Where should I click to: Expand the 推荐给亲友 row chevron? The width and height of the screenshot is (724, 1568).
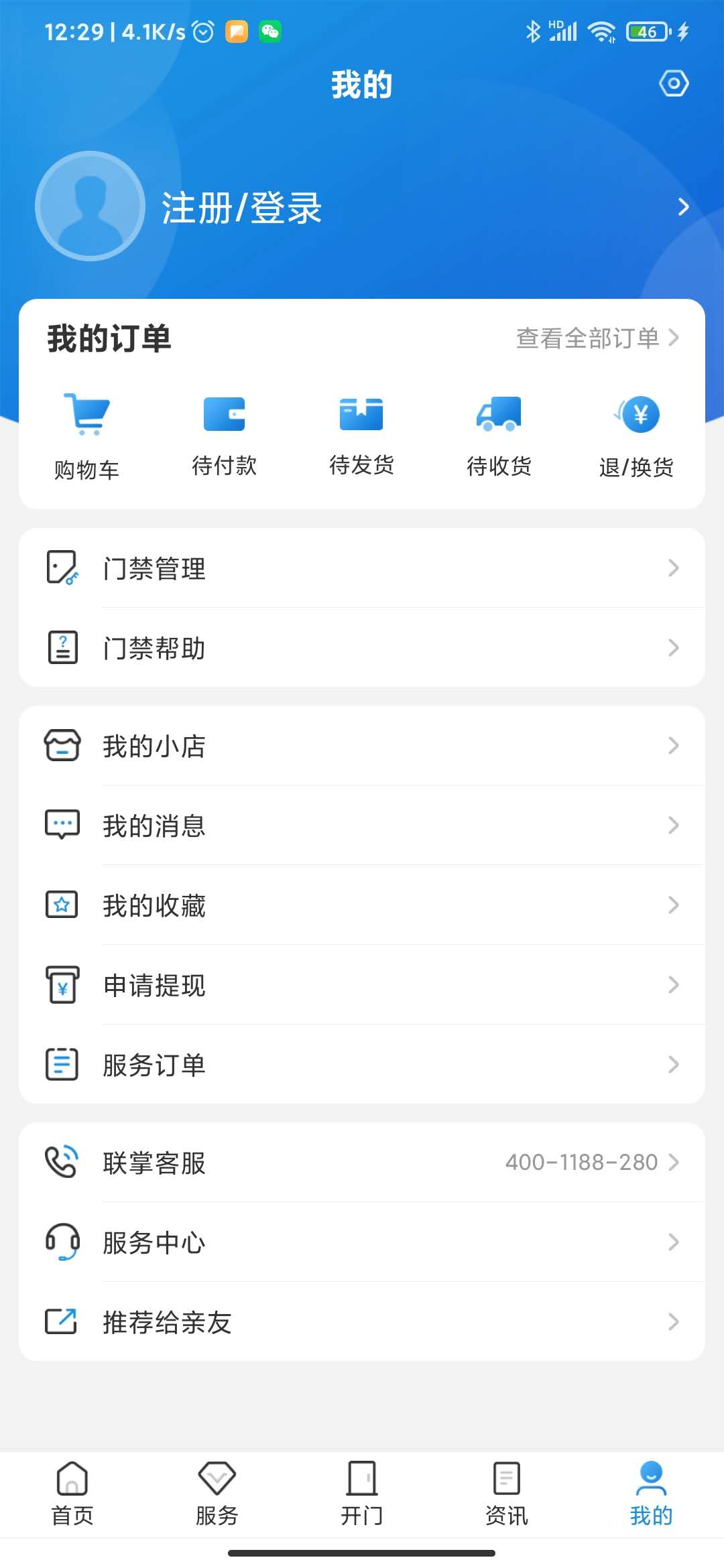[675, 1322]
